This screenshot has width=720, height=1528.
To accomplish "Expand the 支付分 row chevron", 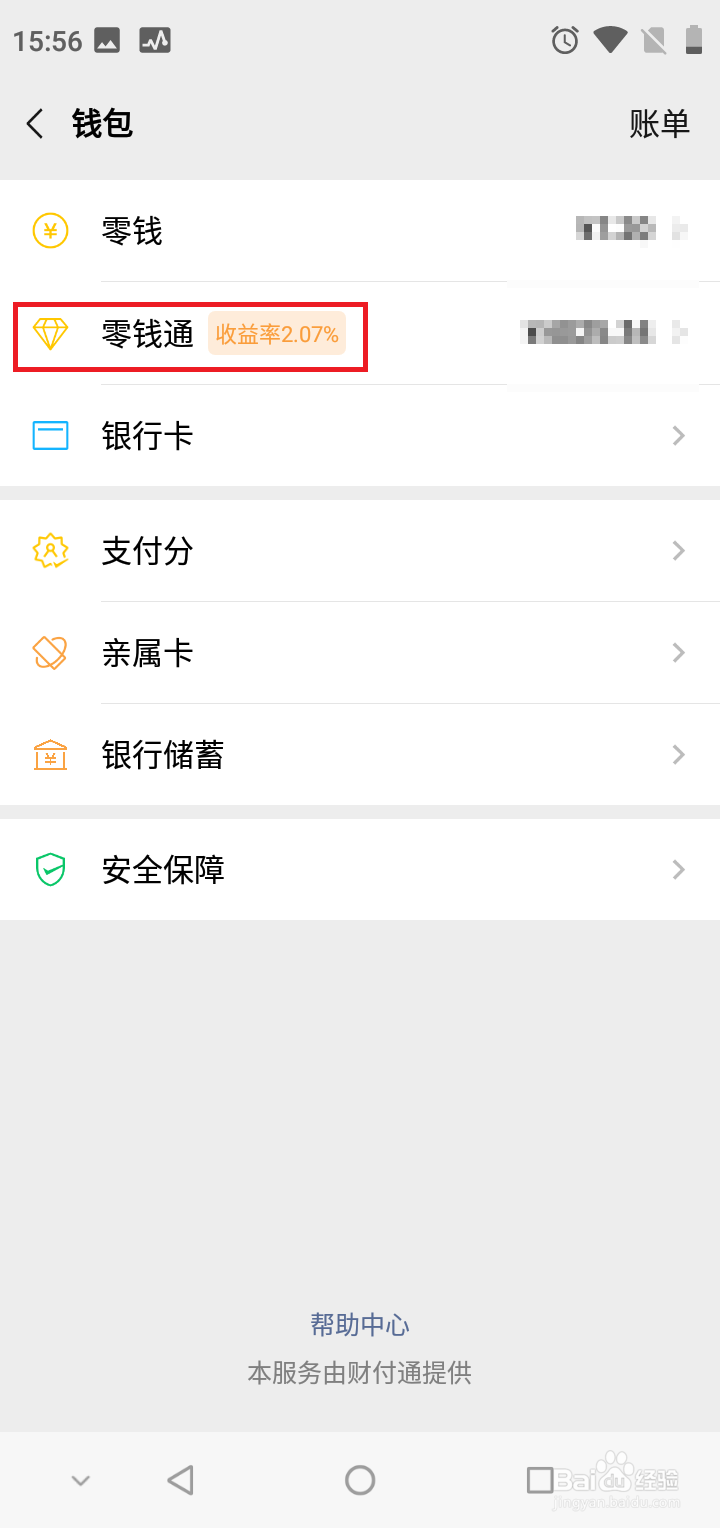I will tap(678, 551).
